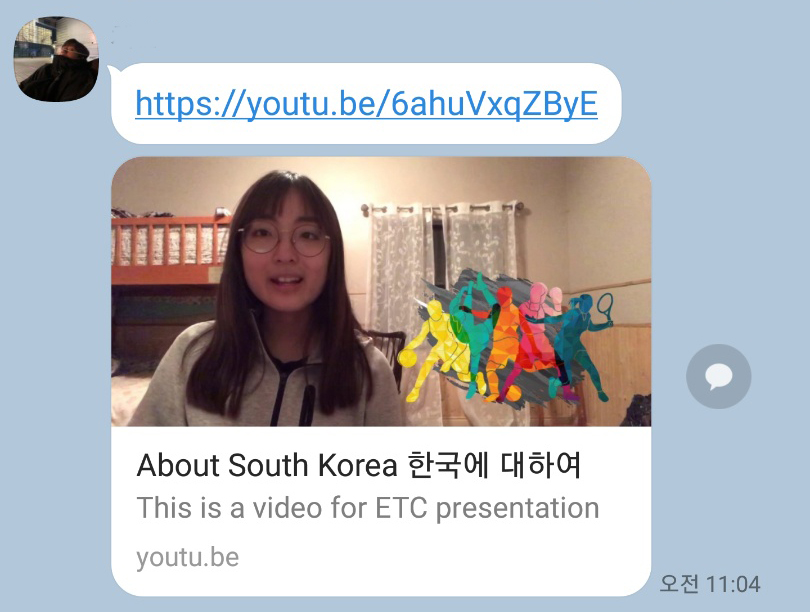Tap the speech bubble icon beside the preview
Screen dimensions: 810x612
point(718,376)
